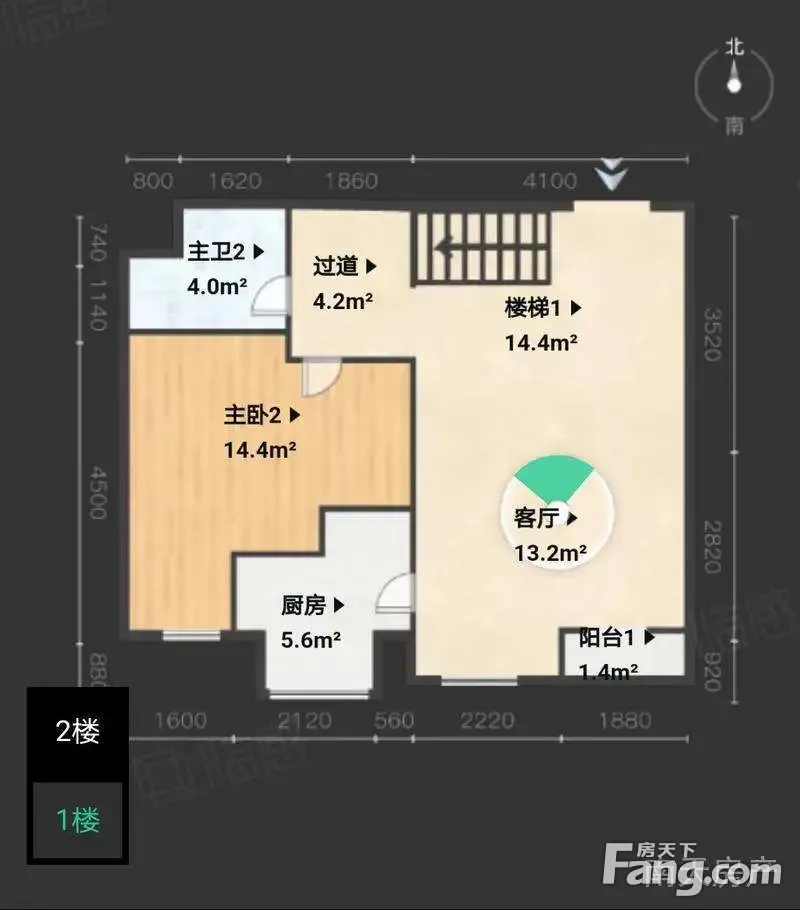Open the 过道 room view

(345, 266)
